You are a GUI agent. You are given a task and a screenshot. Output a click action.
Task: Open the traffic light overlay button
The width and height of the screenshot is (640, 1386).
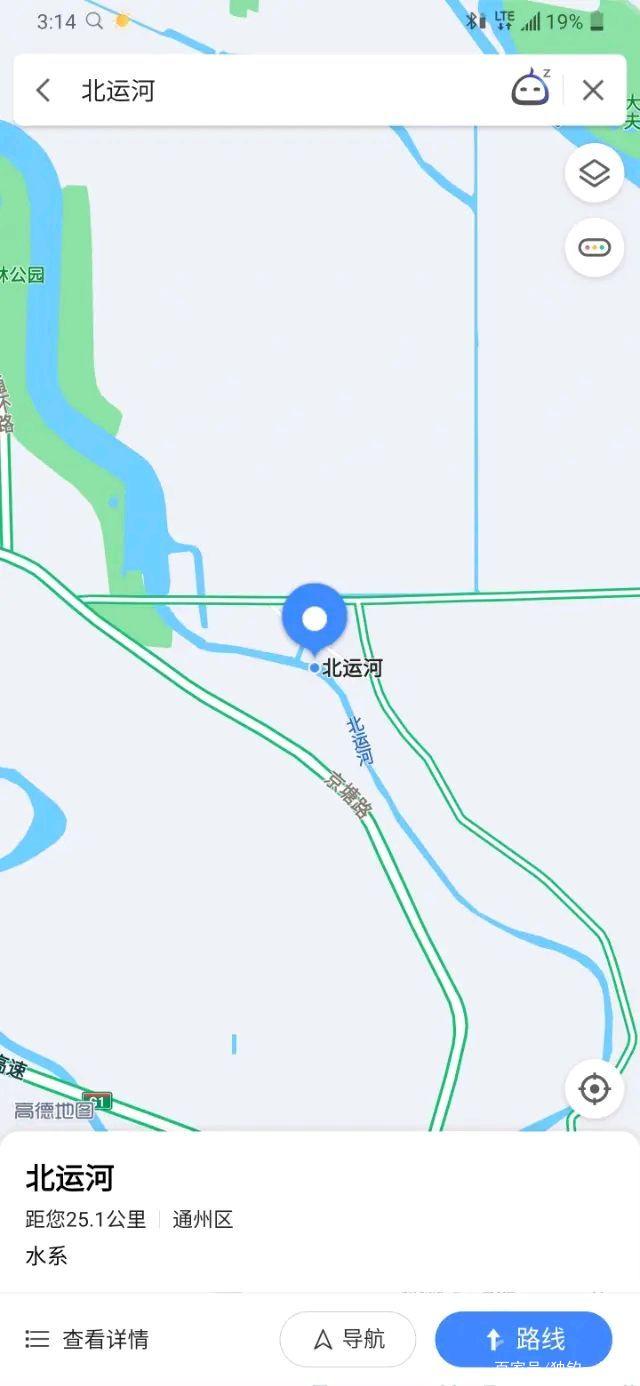[x=594, y=248]
